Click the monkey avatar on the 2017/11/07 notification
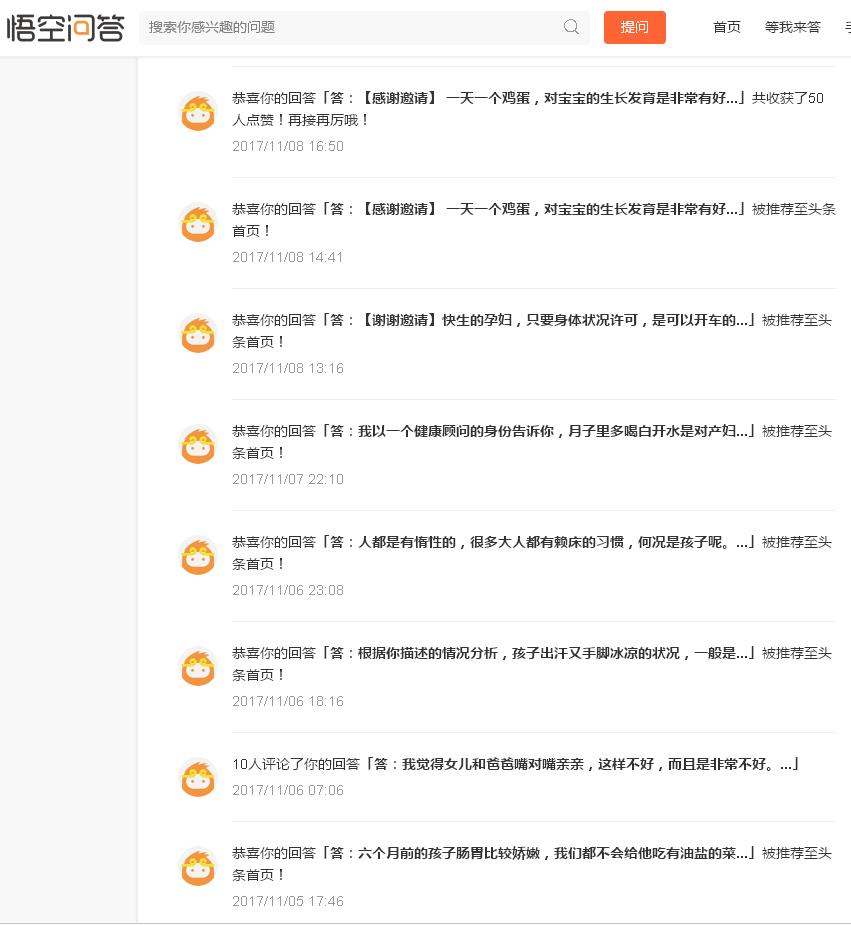The height and width of the screenshot is (925, 851). point(198,445)
